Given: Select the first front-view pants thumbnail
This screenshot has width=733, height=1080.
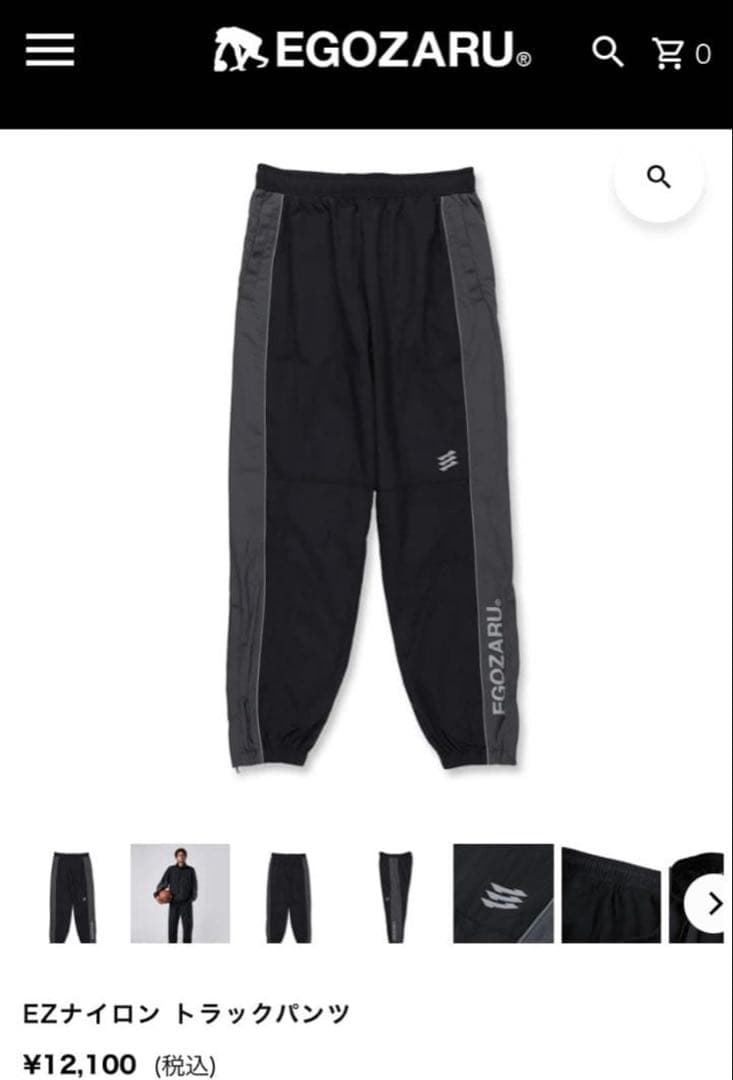Looking at the screenshot, I should coord(73,893).
